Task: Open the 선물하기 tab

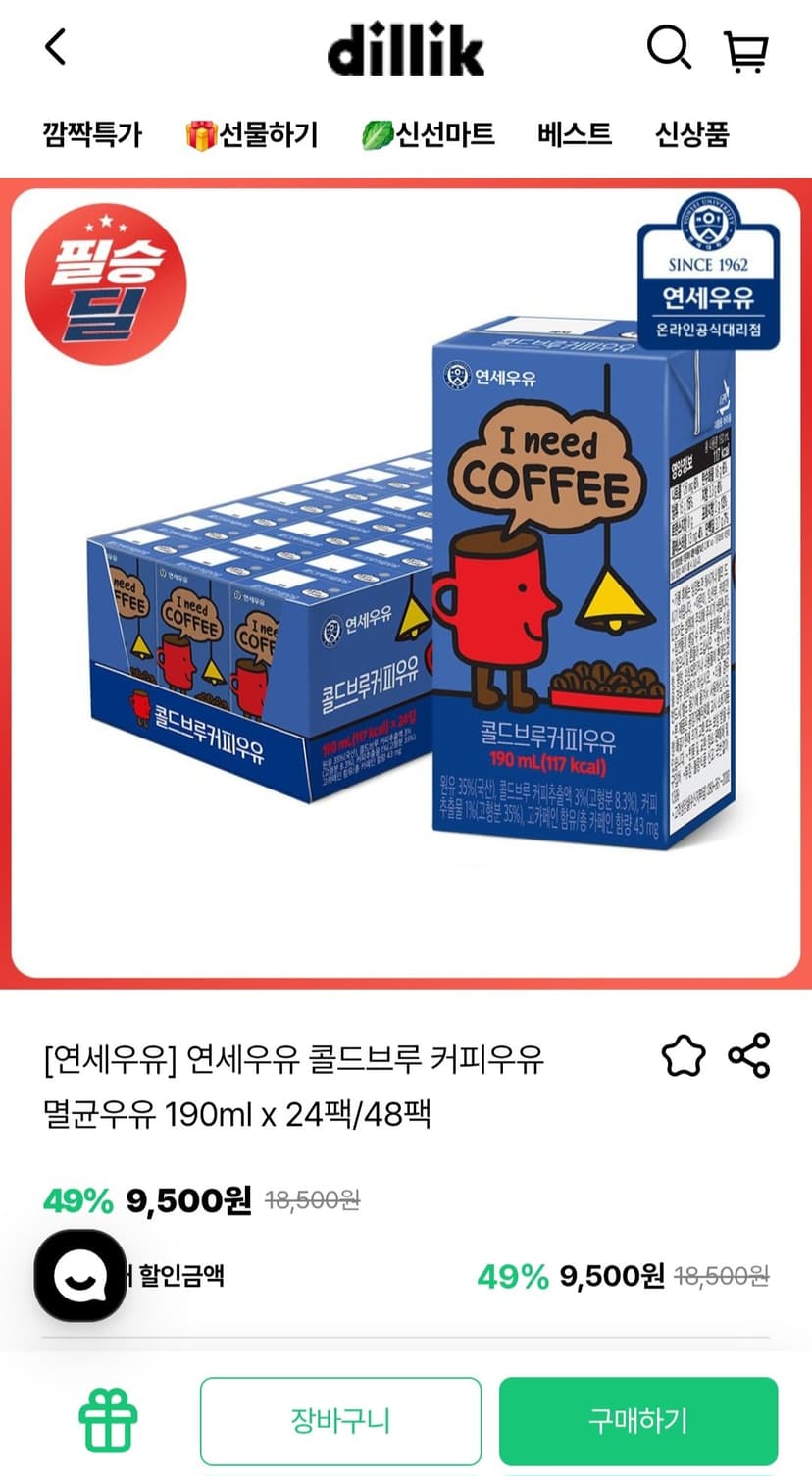Action: [252, 133]
